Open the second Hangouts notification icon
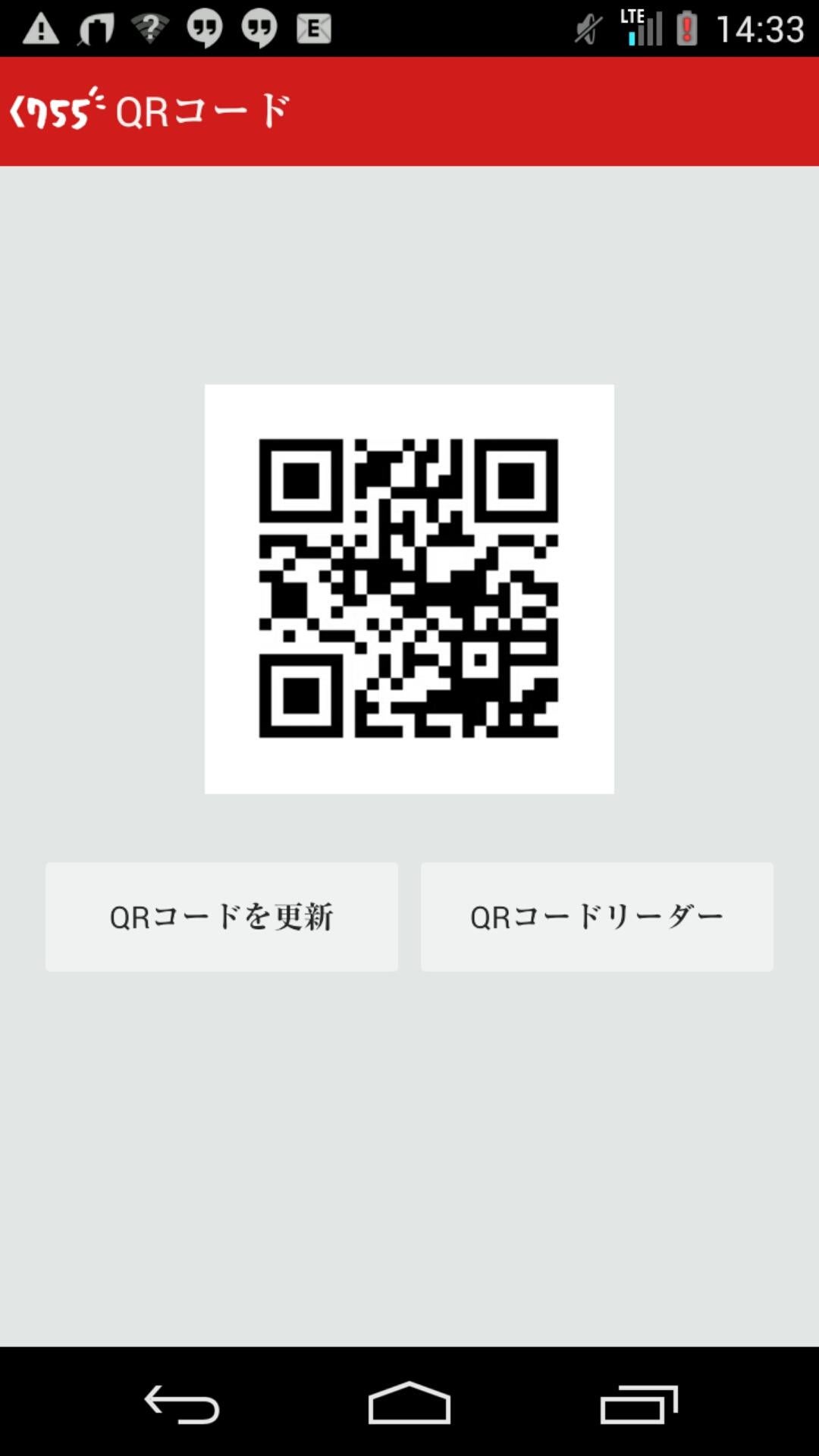Screen dimensions: 819x1456 click(259, 28)
